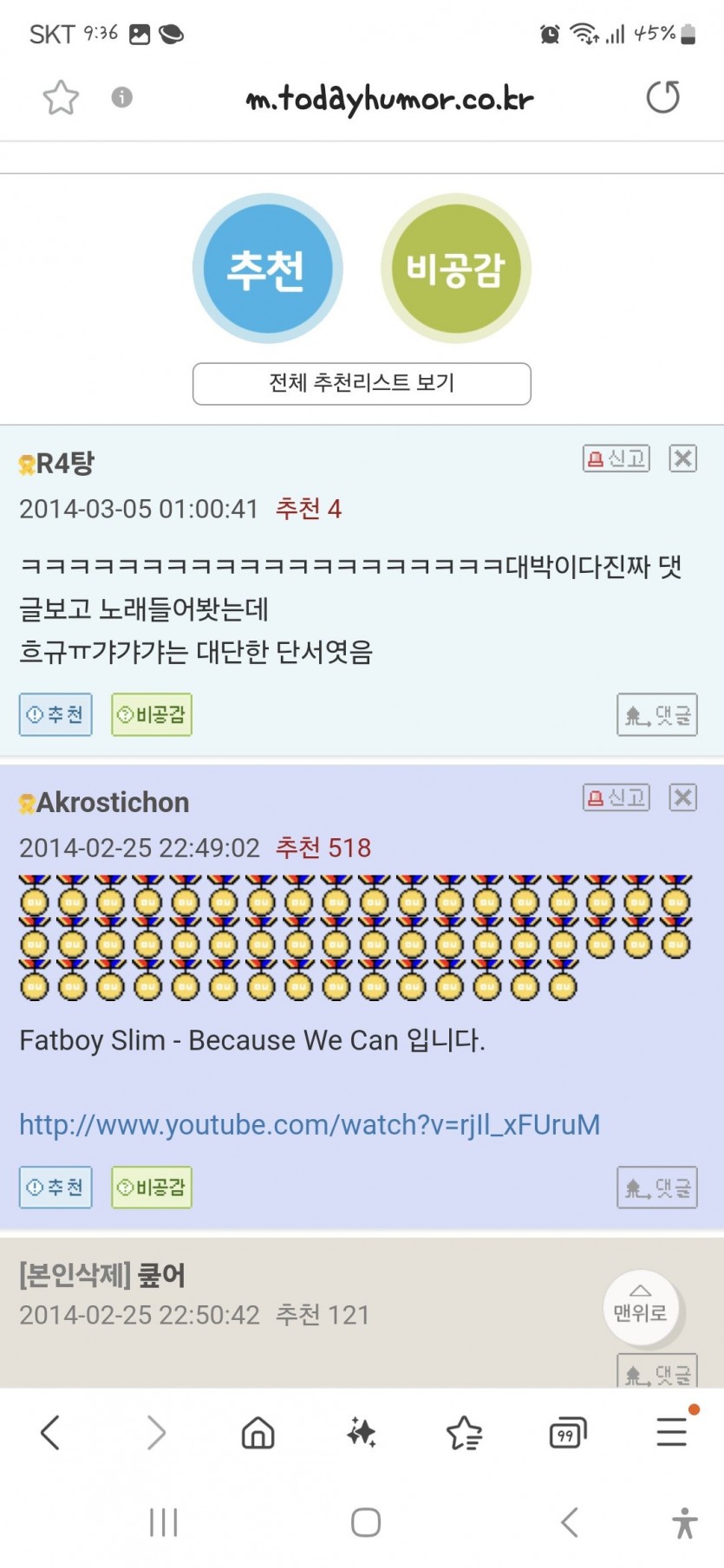Close Akrostichon's comment with X
The width and height of the screenshot is (724, 1568).
[683, 797]
